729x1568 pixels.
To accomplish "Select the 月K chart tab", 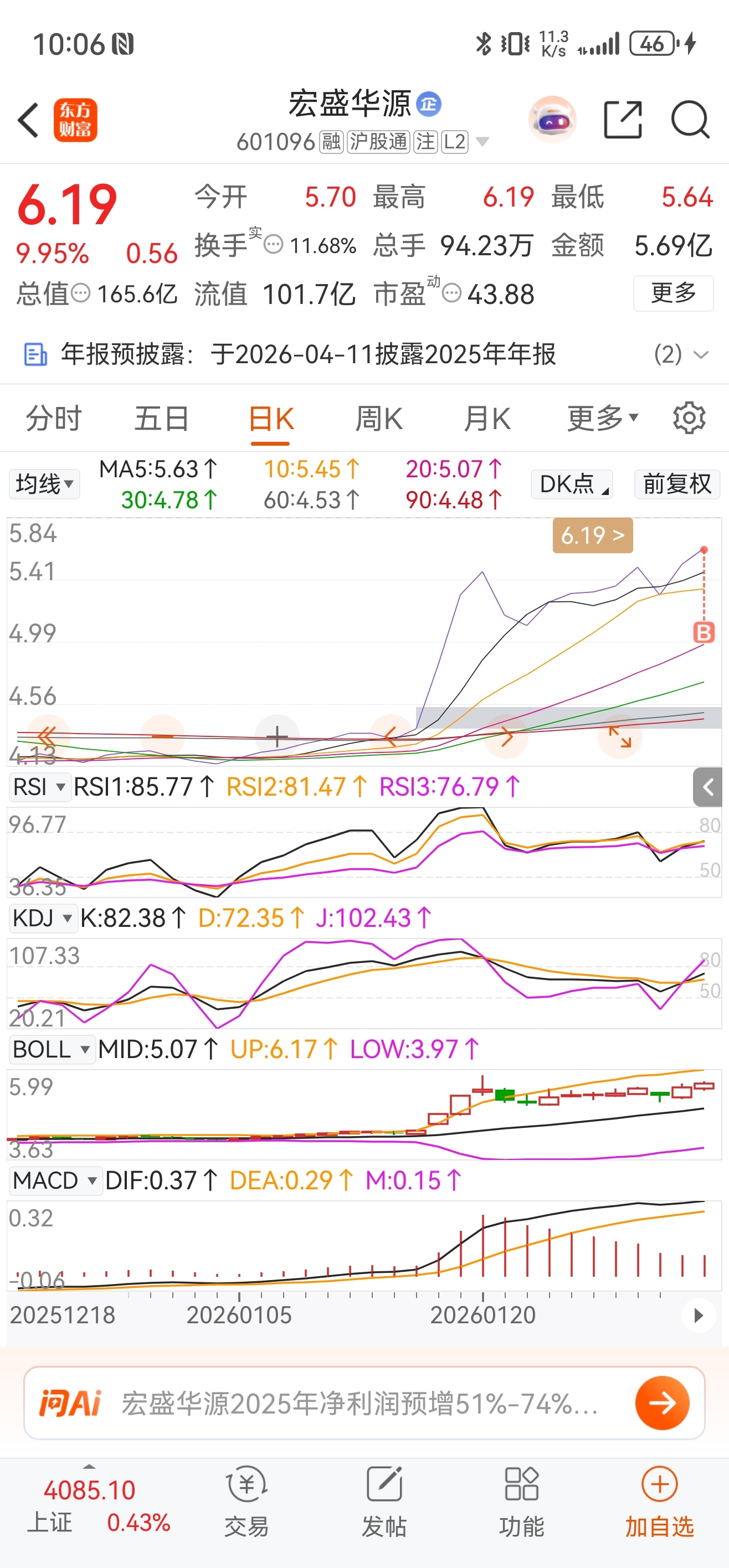I will [x=486, y=419].
